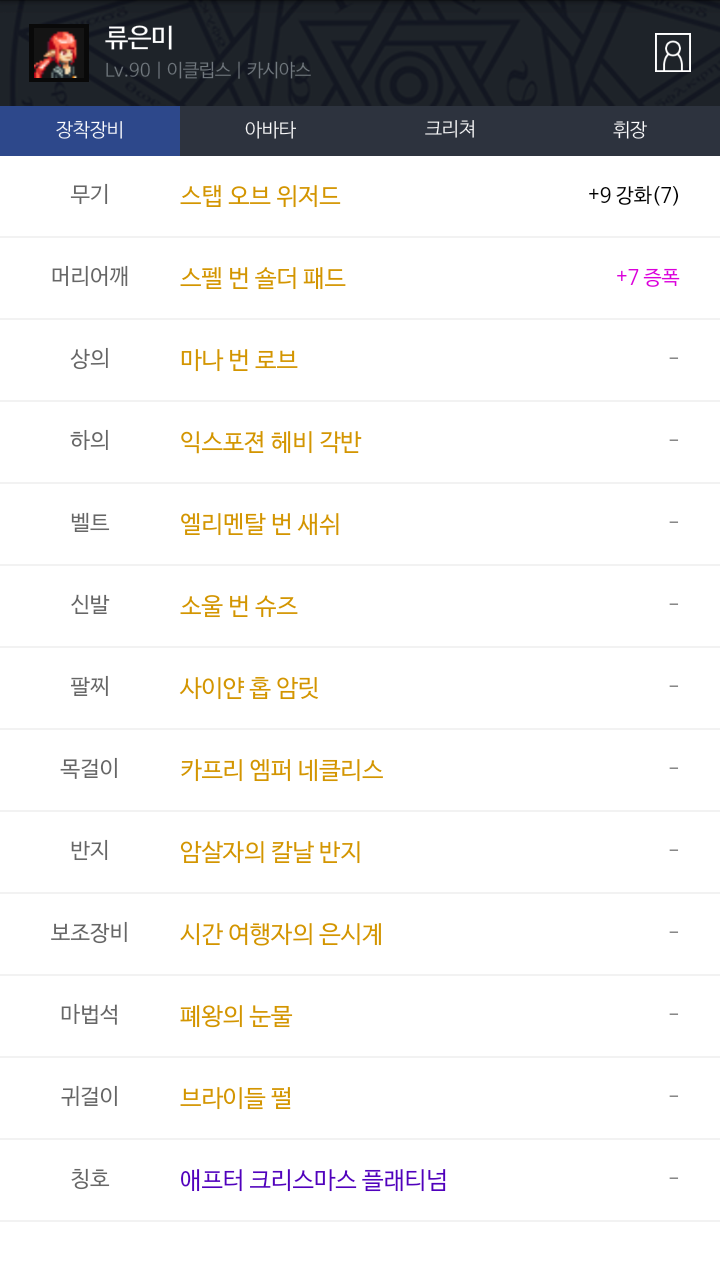Viewport: 720px width, 1280px height.
Task: Open the character profile icon in header
Action: coord(672,53)
